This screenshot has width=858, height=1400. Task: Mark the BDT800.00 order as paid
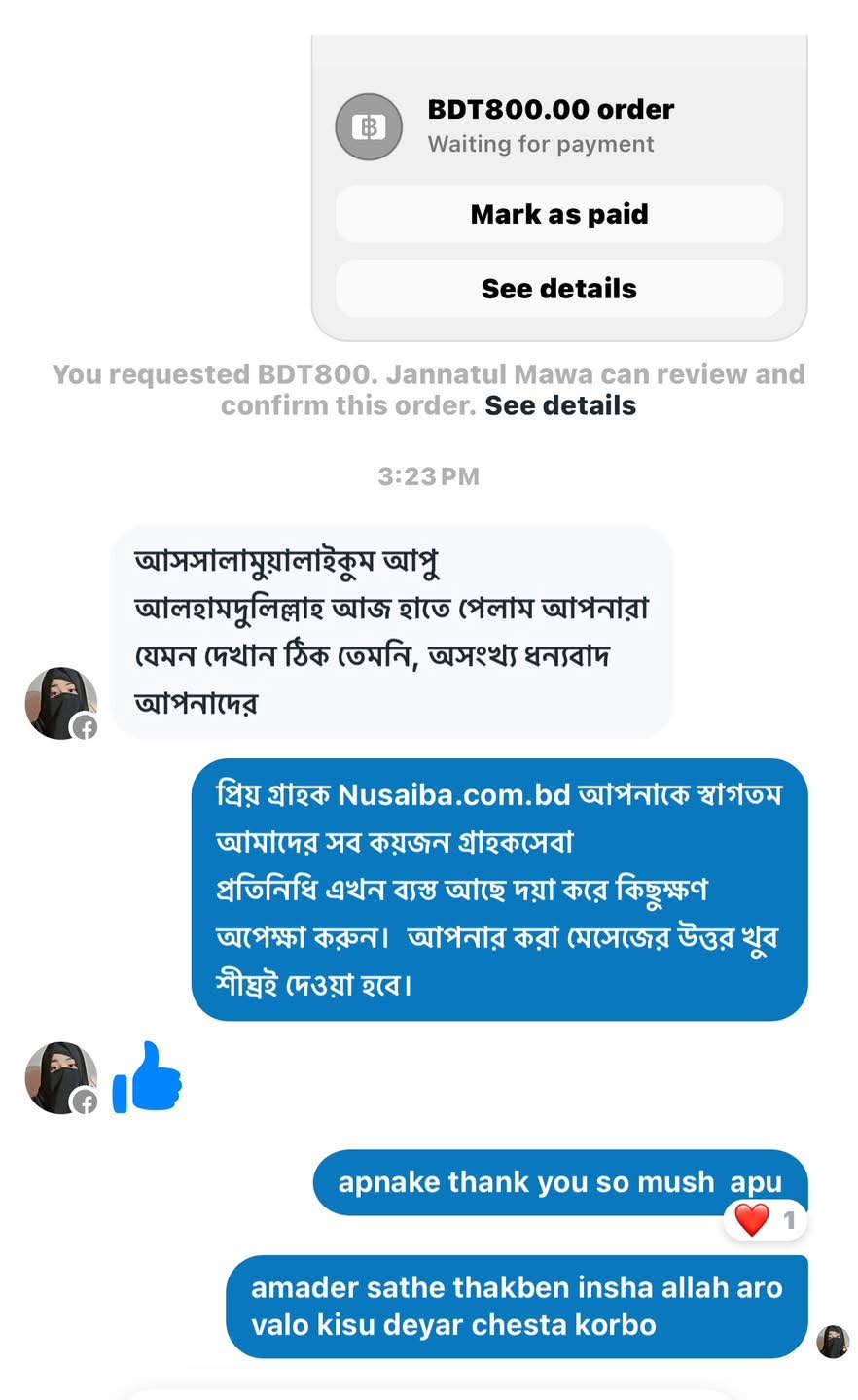pyautogui.click(x=558, y=214)
